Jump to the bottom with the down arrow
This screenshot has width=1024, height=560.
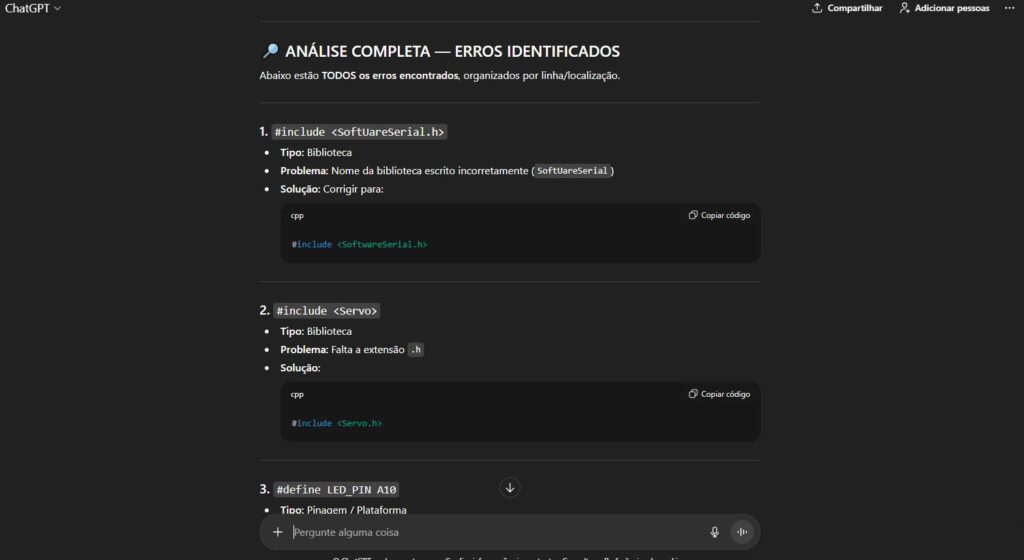pyautogui.click(x=510, y=488)
